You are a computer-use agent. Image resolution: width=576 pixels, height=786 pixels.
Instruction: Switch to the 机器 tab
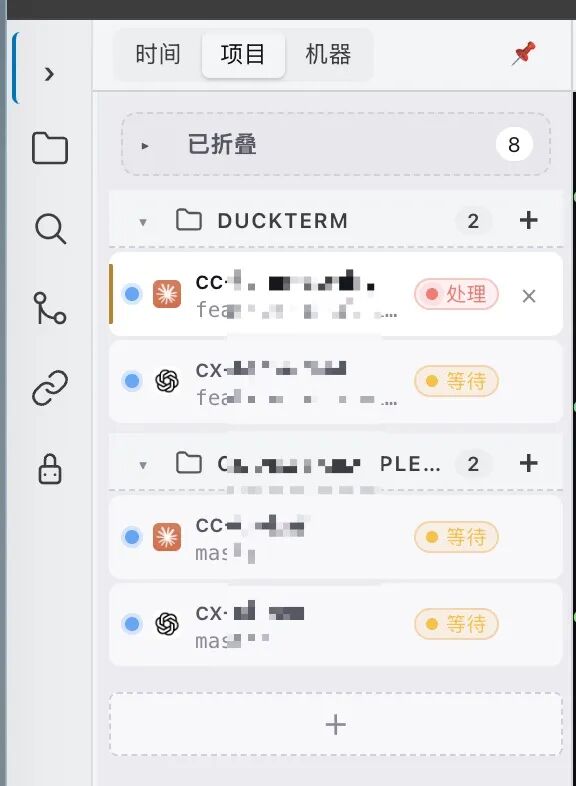(328, 54)
